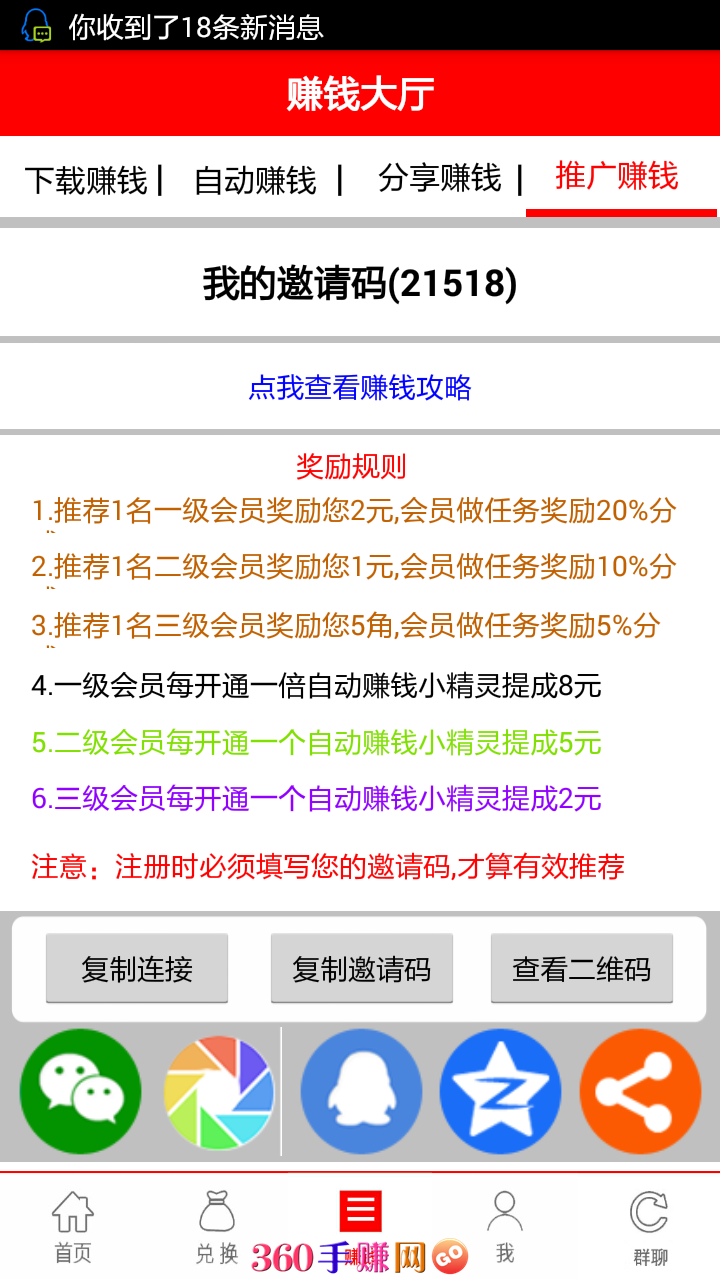View the QR code via 查看二维码
720x1280 pixels.
(x=582, y=969)
